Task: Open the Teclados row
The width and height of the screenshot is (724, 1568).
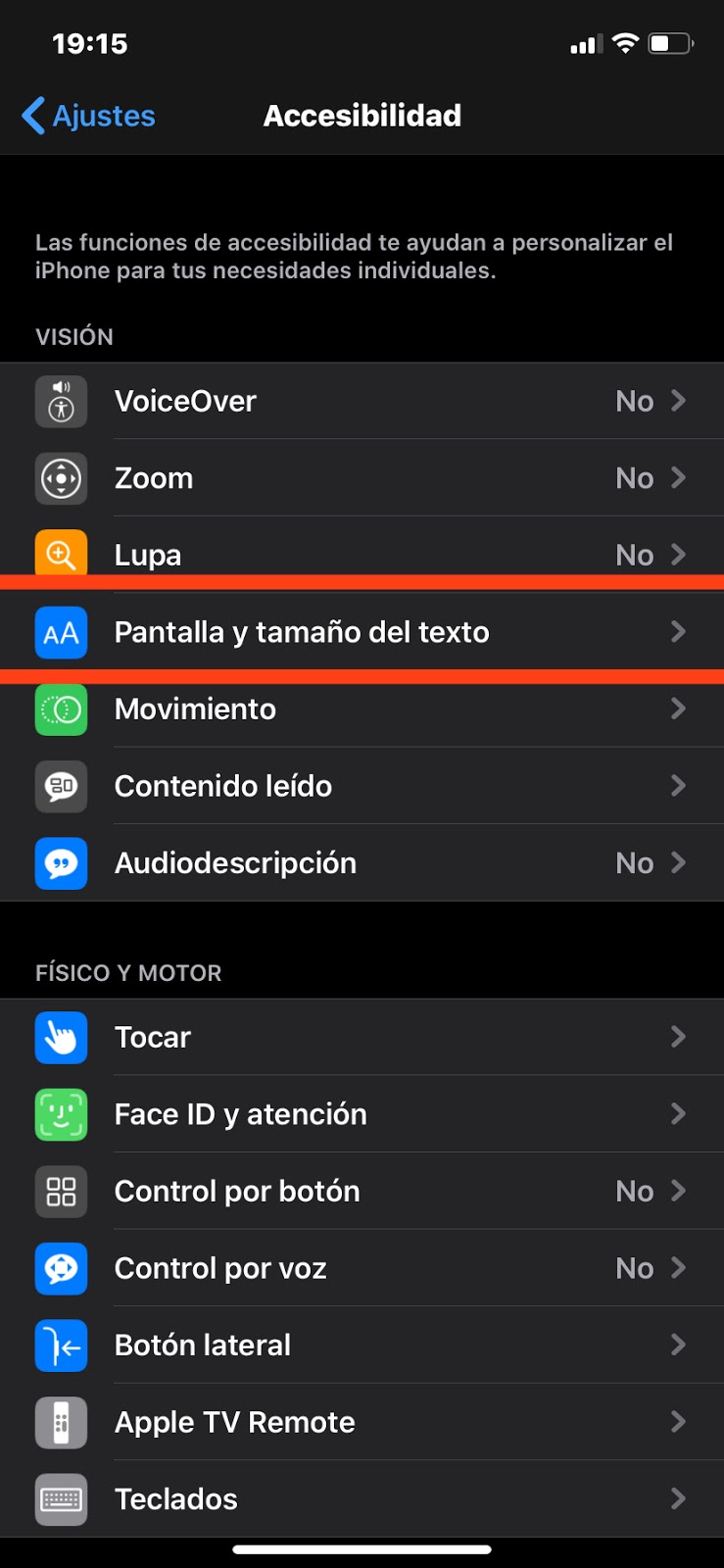Action: [x=362, y=1499]
